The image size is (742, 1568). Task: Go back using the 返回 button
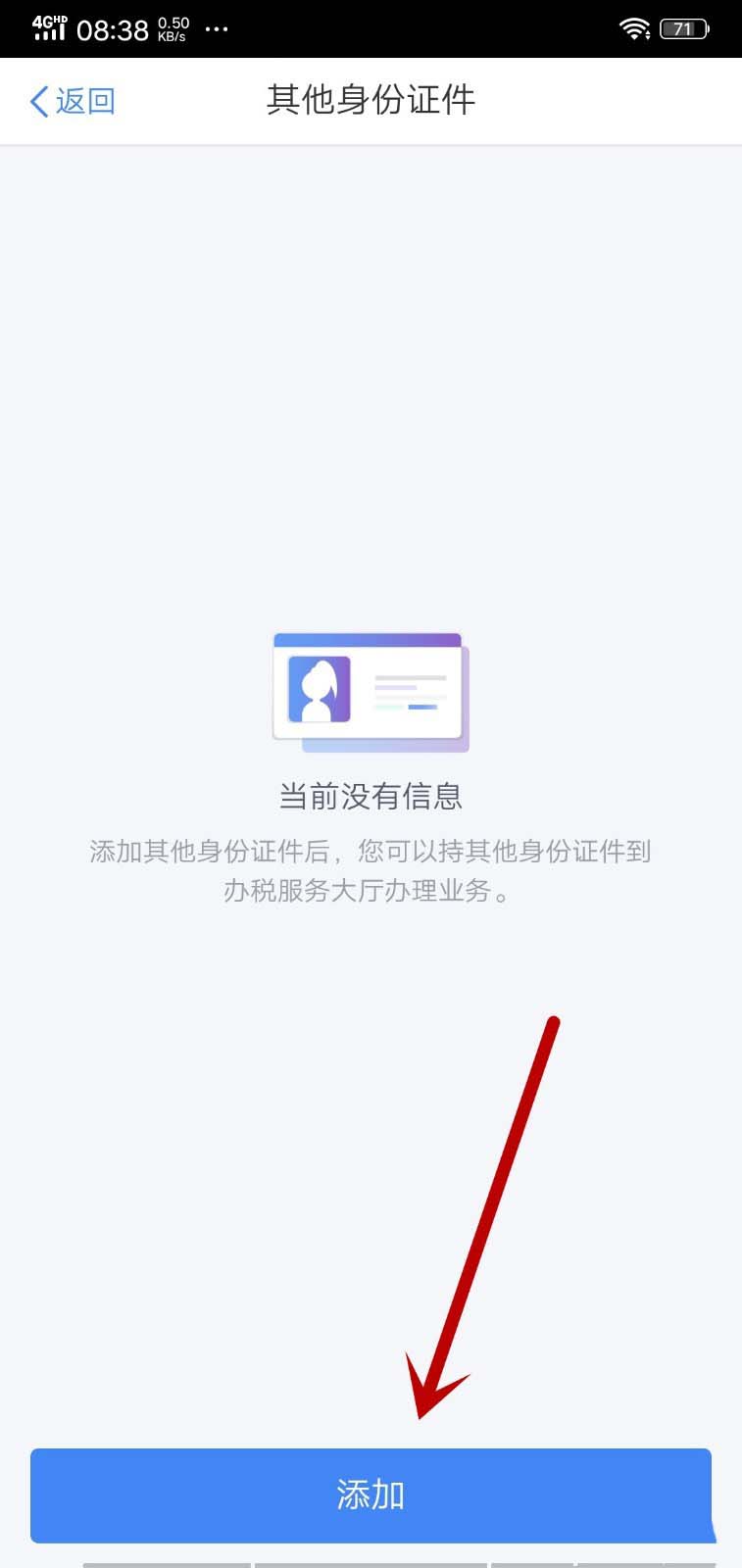tap(74, 101)
